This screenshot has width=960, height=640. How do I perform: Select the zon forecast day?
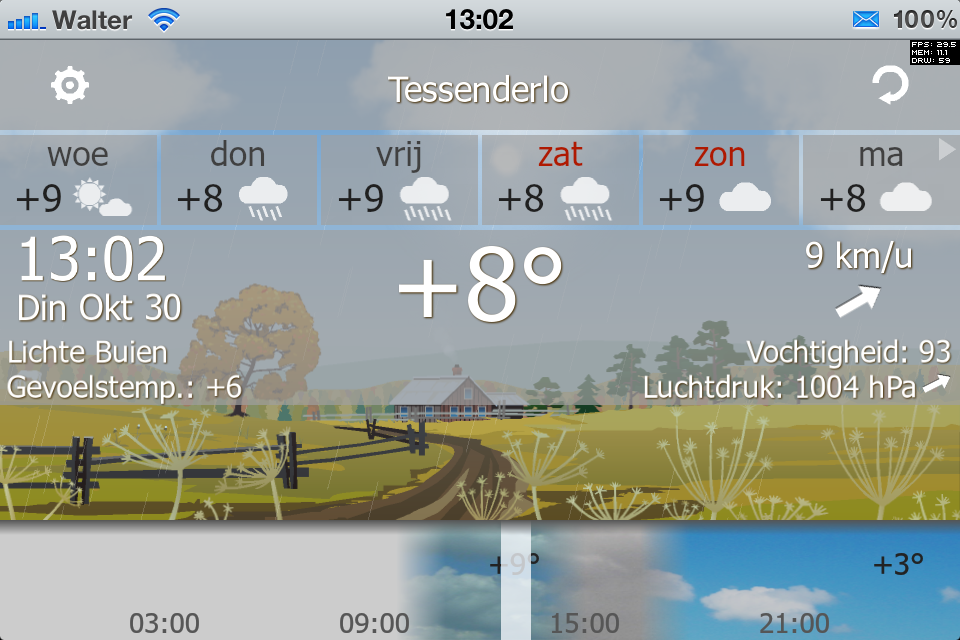point(720,180)
